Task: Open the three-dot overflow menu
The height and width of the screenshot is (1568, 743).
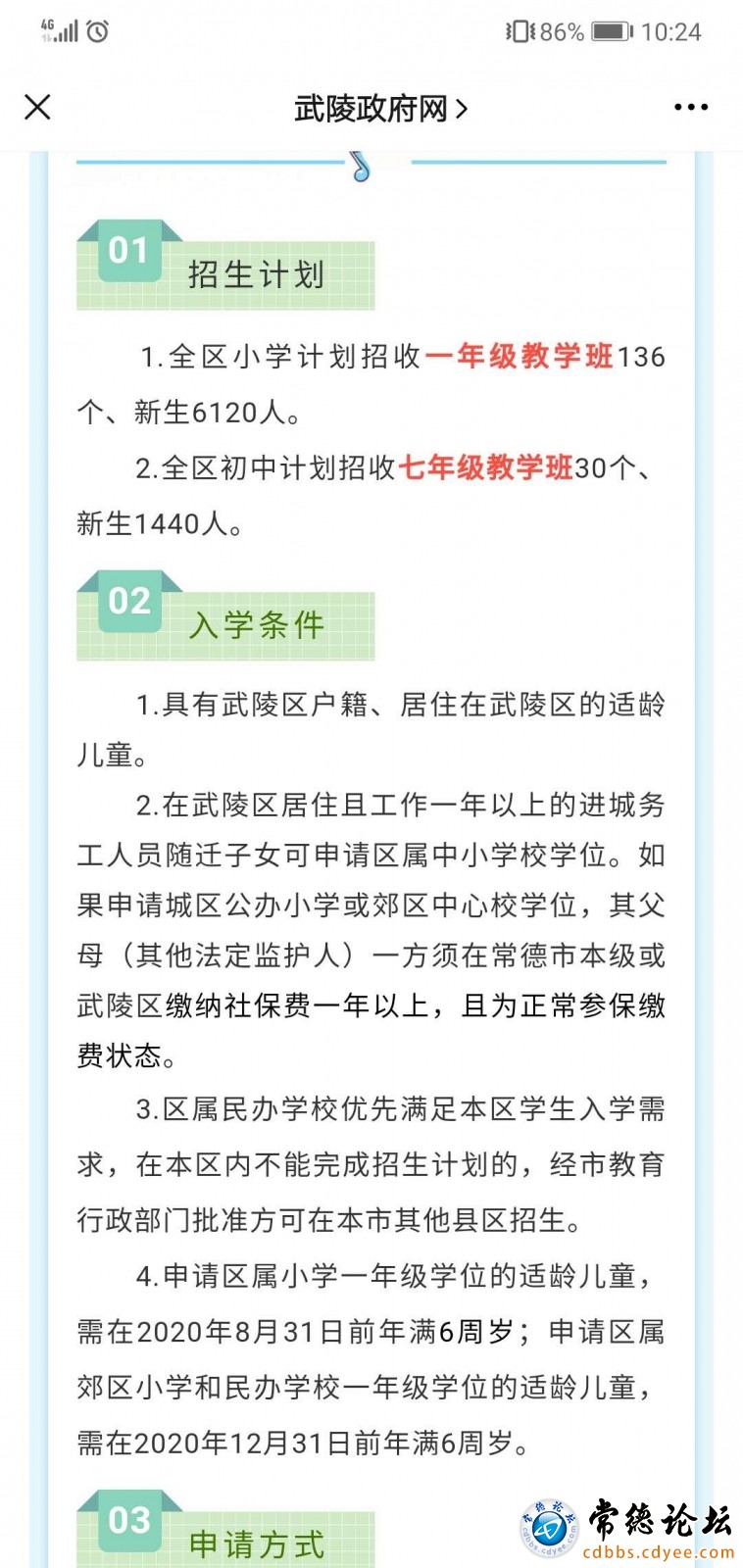Action: pyautogui.click(x=691, y=108)
